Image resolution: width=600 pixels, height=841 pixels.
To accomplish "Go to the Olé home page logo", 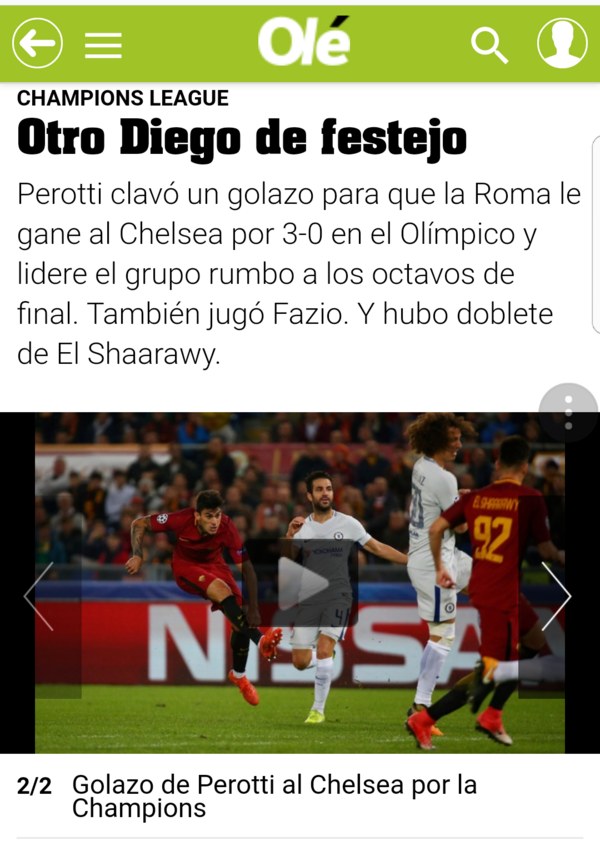I will pos(304,43).
